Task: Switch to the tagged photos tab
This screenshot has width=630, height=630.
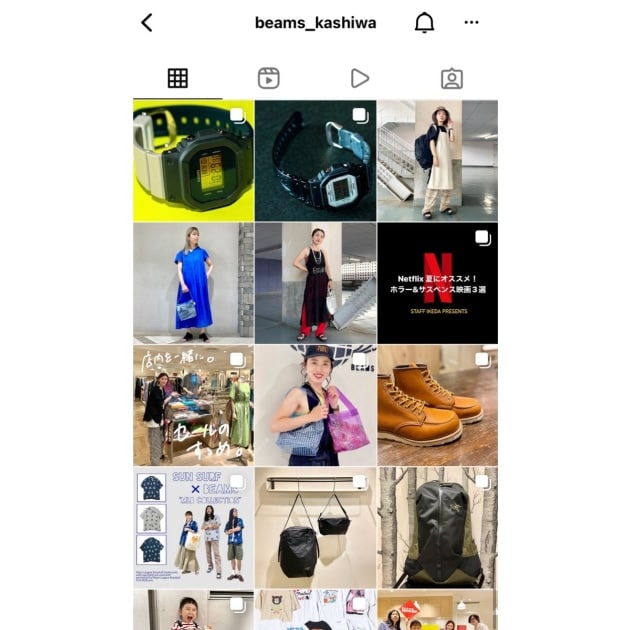Action: click(x=452, y=78)
